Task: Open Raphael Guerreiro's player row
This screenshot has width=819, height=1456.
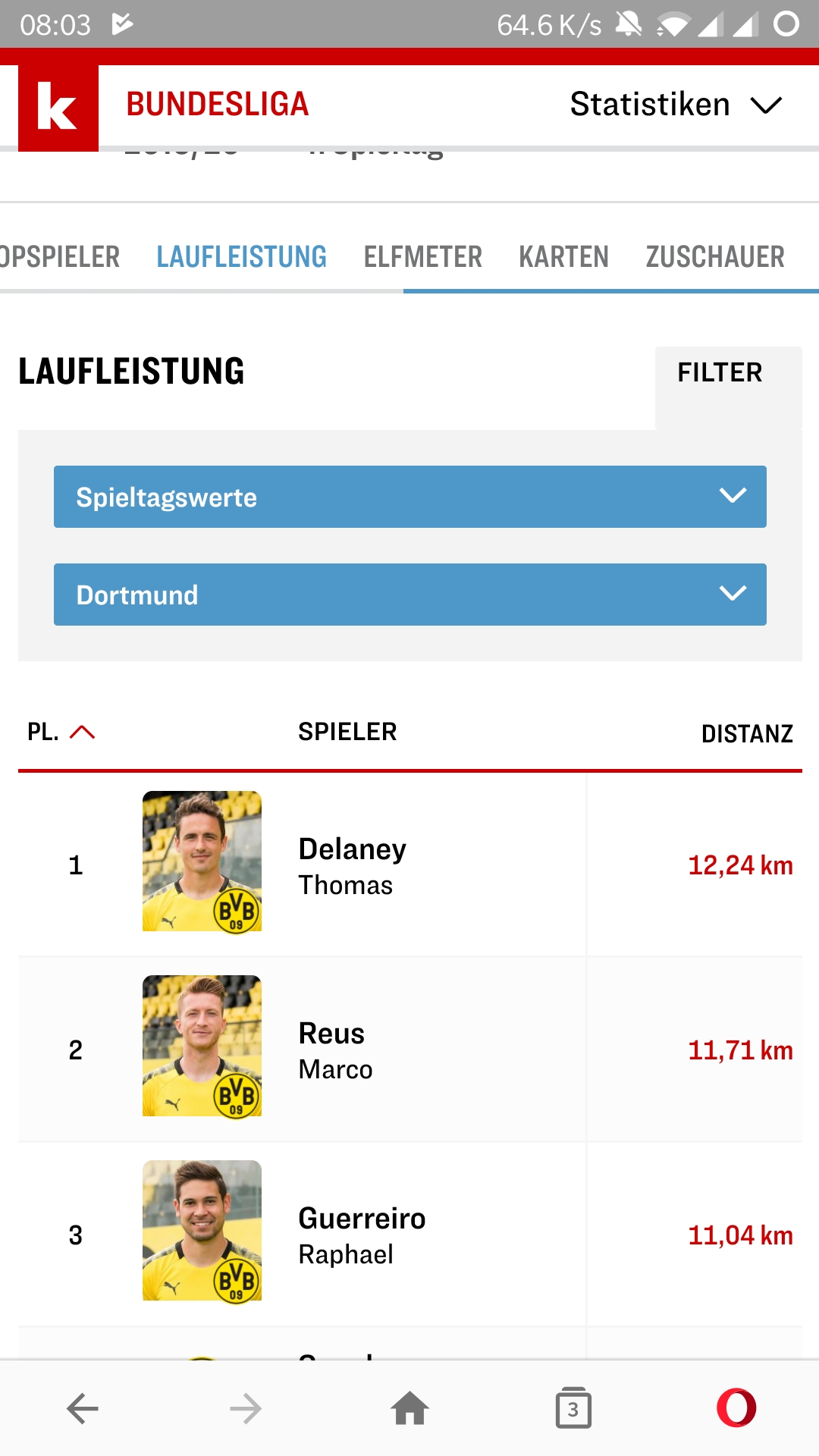Action: (409, 1235)
